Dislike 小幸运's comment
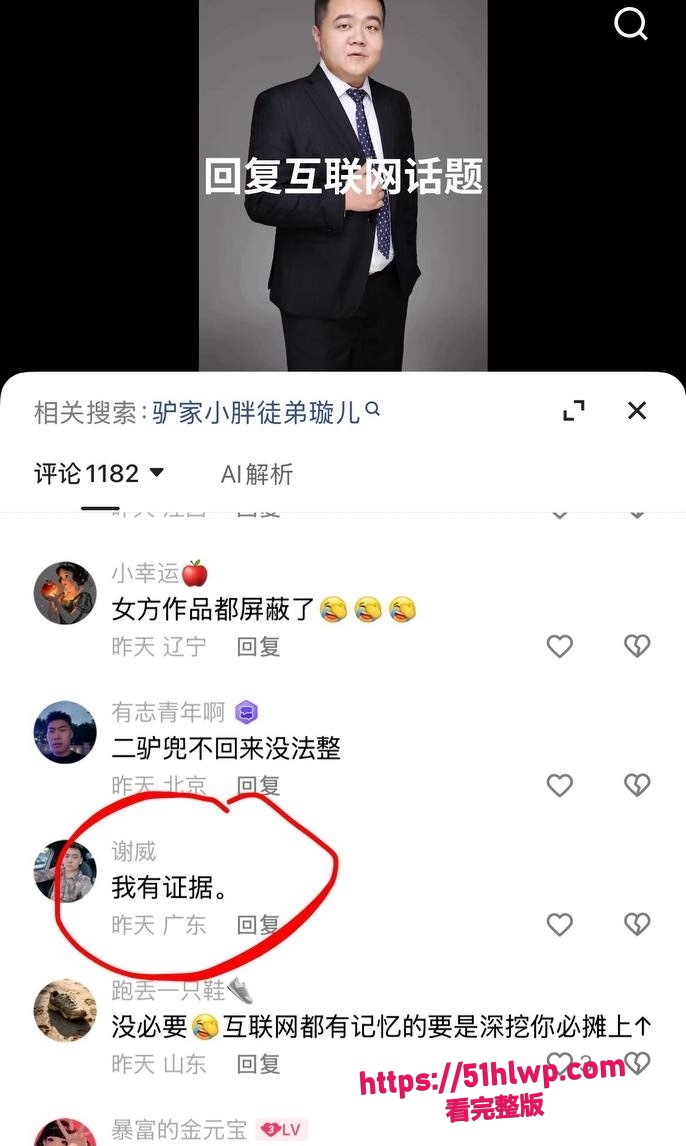 pyautogui.click(x=637, y=646)
